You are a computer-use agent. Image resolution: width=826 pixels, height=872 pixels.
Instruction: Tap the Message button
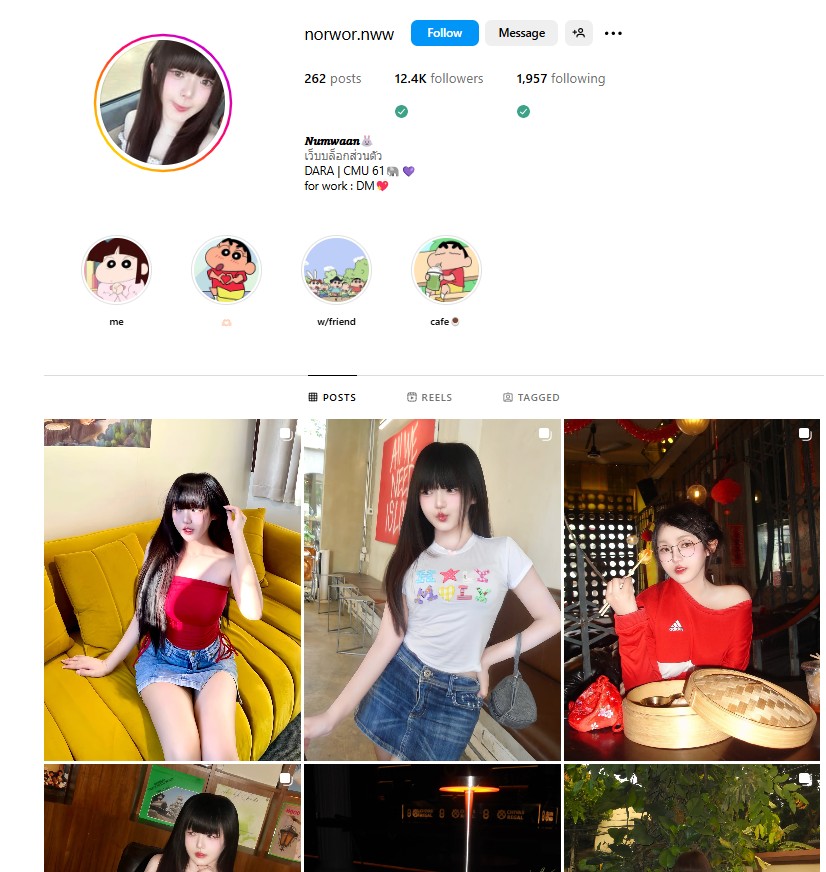[x=521, y=33]
